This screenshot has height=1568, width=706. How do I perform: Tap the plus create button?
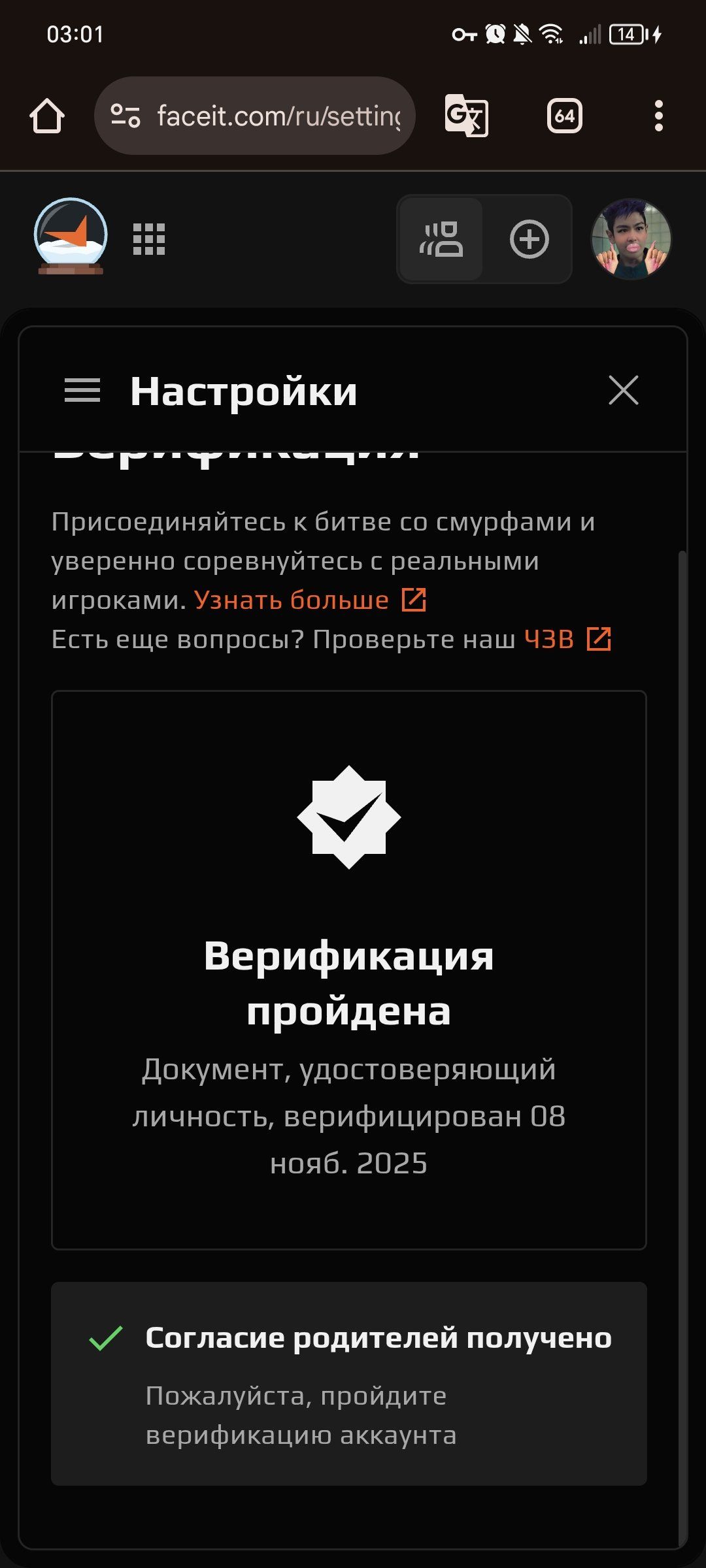pos(529,239)
